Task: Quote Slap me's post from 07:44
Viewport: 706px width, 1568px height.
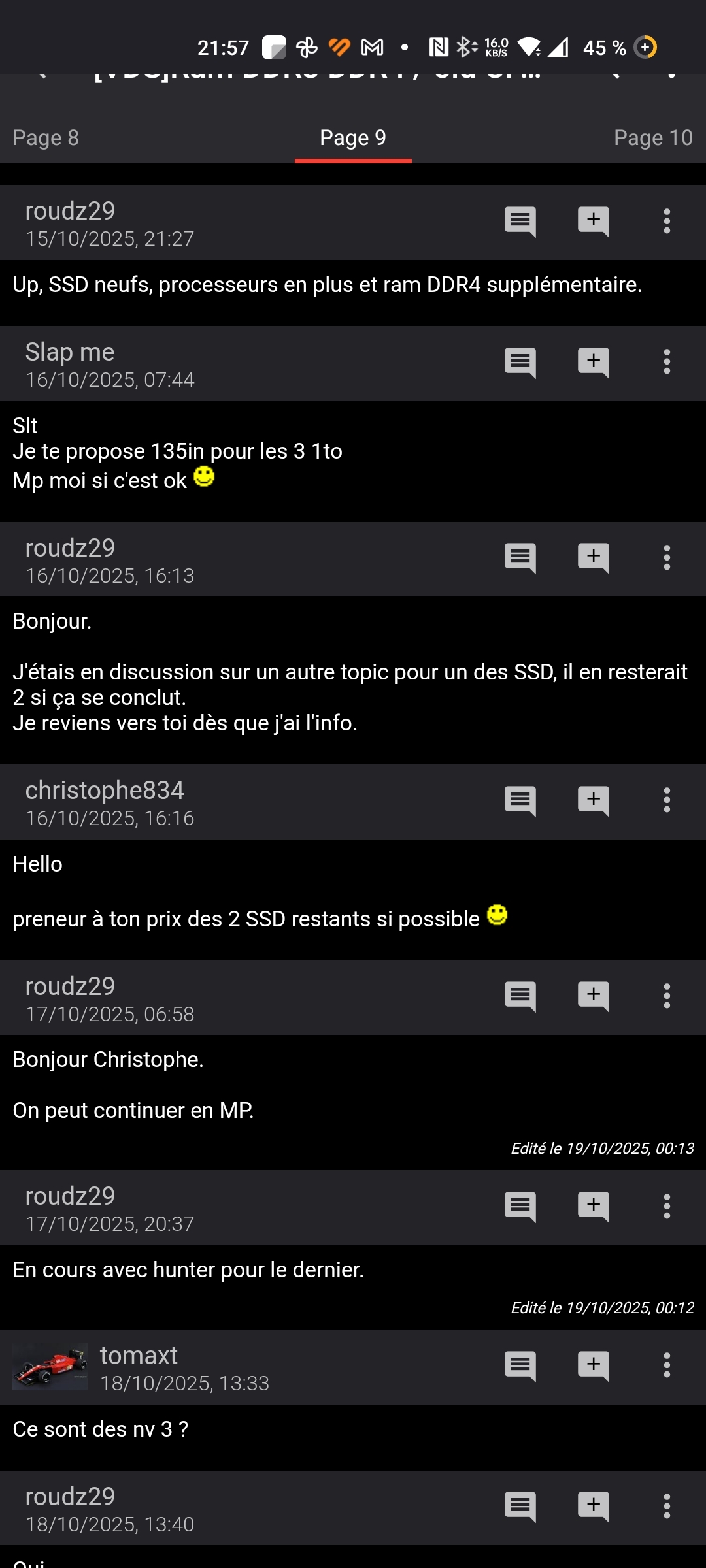Action: (520, 362)
